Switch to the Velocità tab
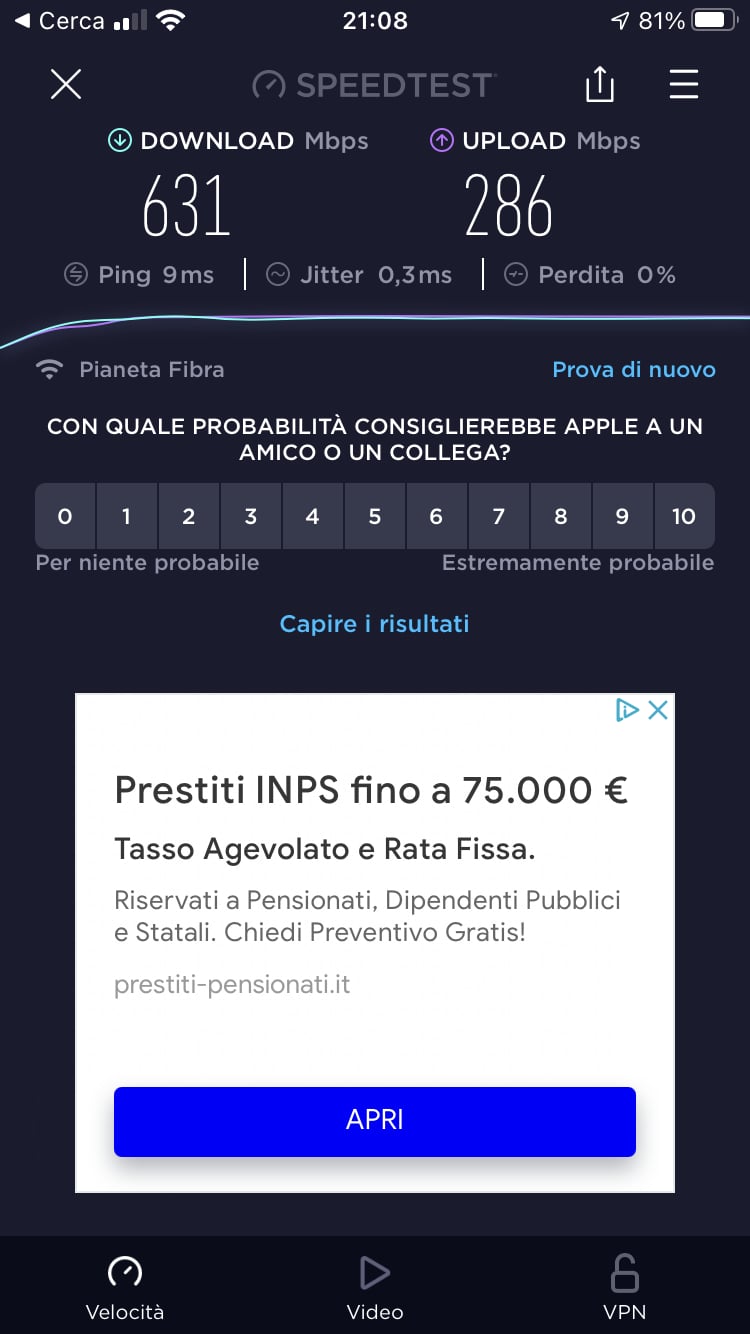 pyautogui.click(x=125, y=1288)
